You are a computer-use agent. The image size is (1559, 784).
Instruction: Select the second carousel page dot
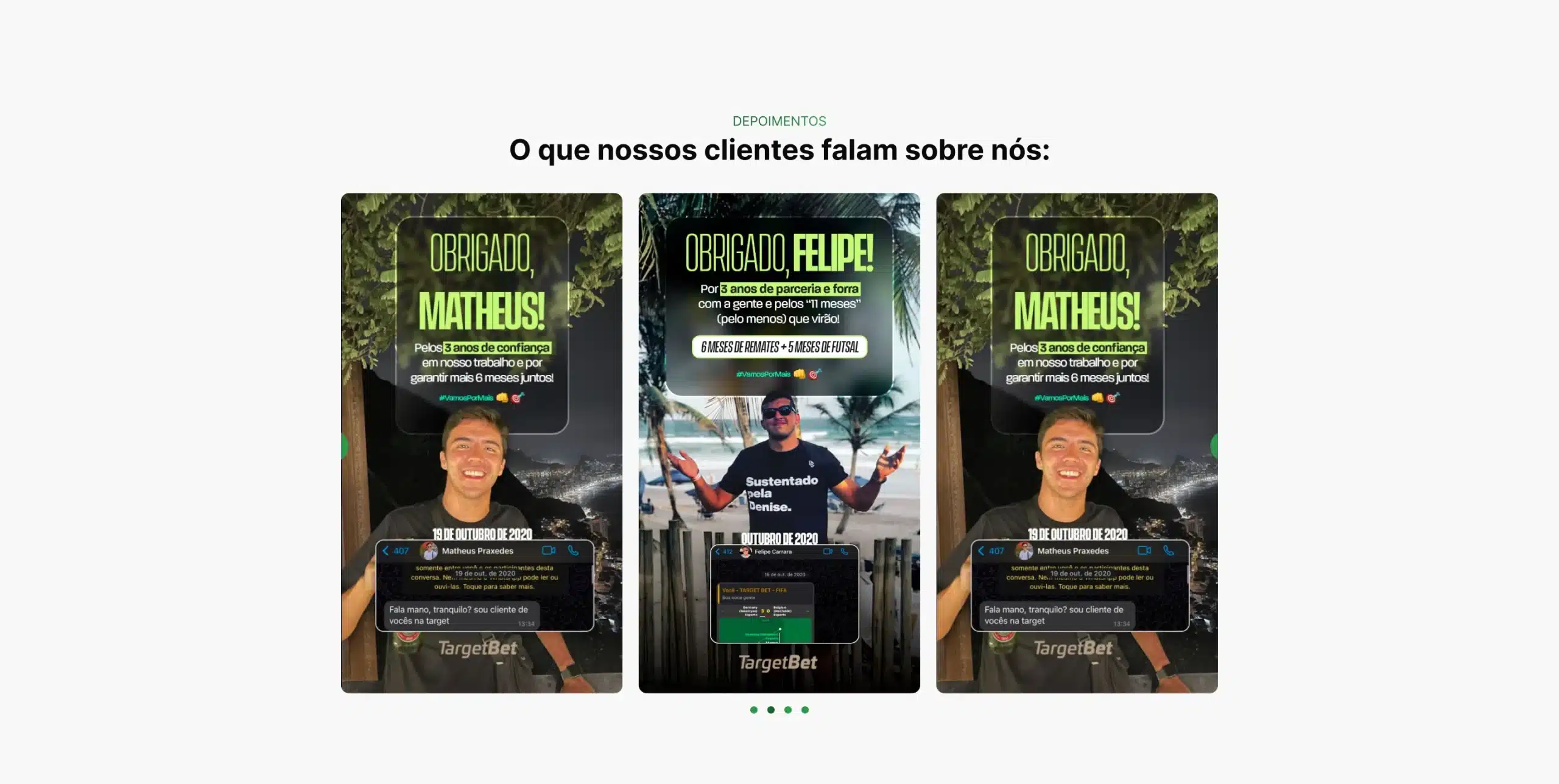click(771, 710)
